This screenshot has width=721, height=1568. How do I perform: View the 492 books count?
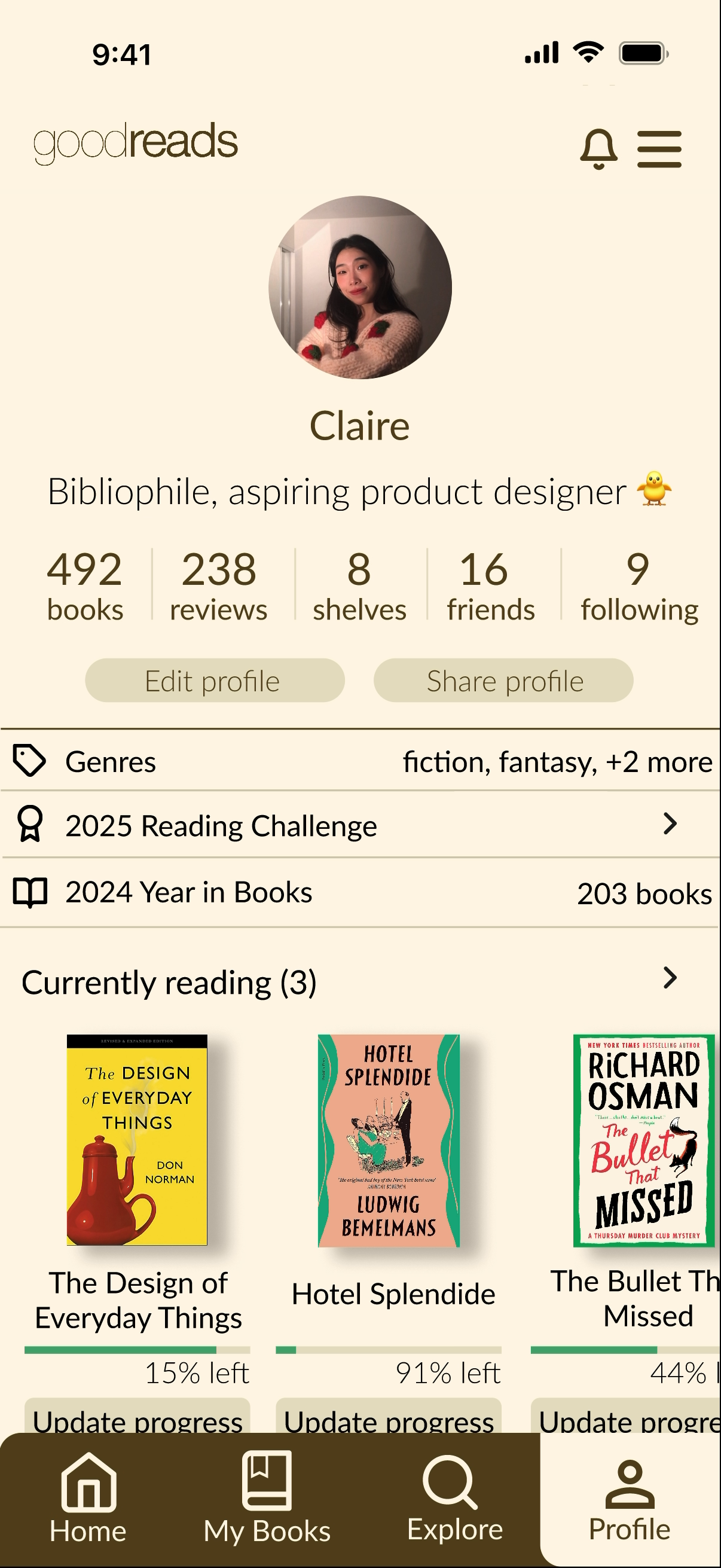click(85, 585)
